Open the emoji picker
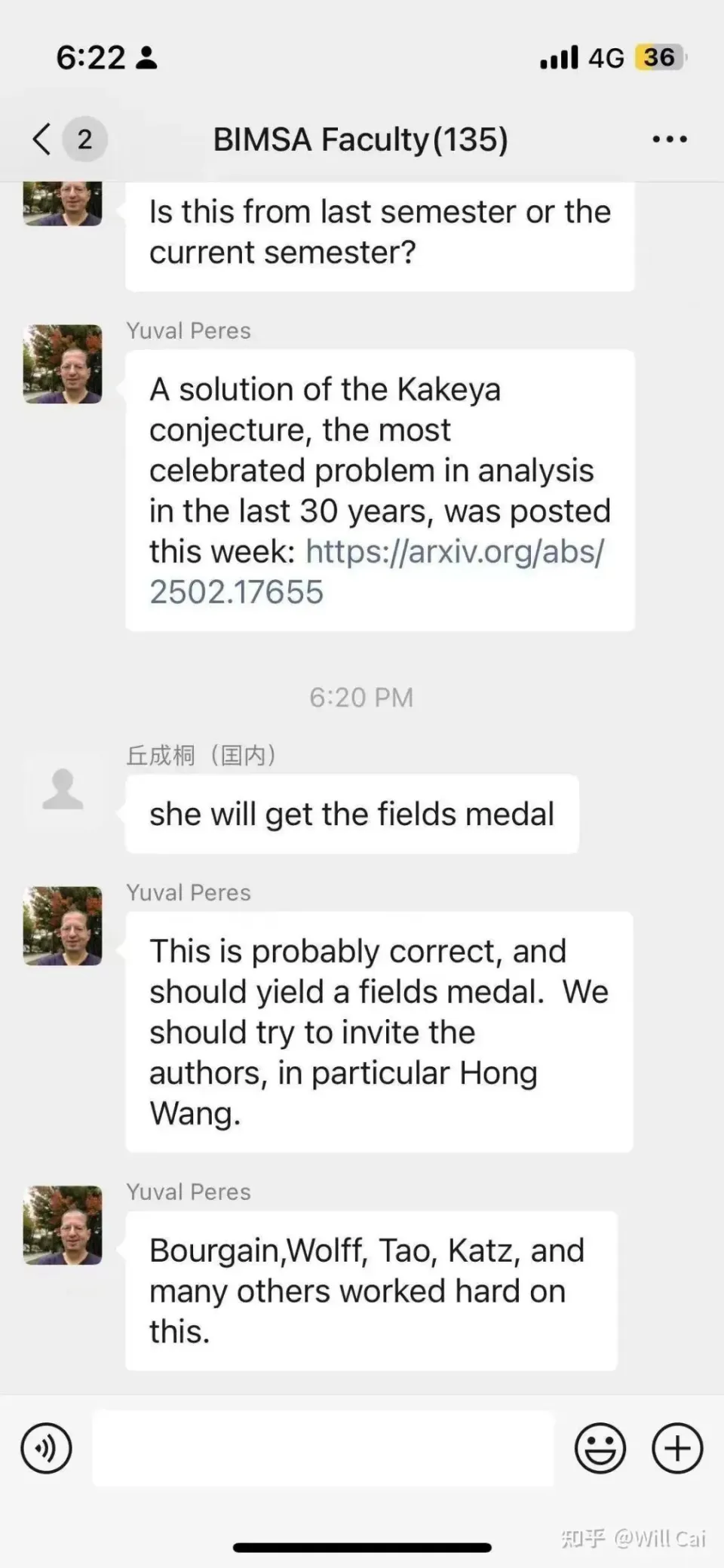The width and height of the screenshot is (724, 1568). 600,1449
